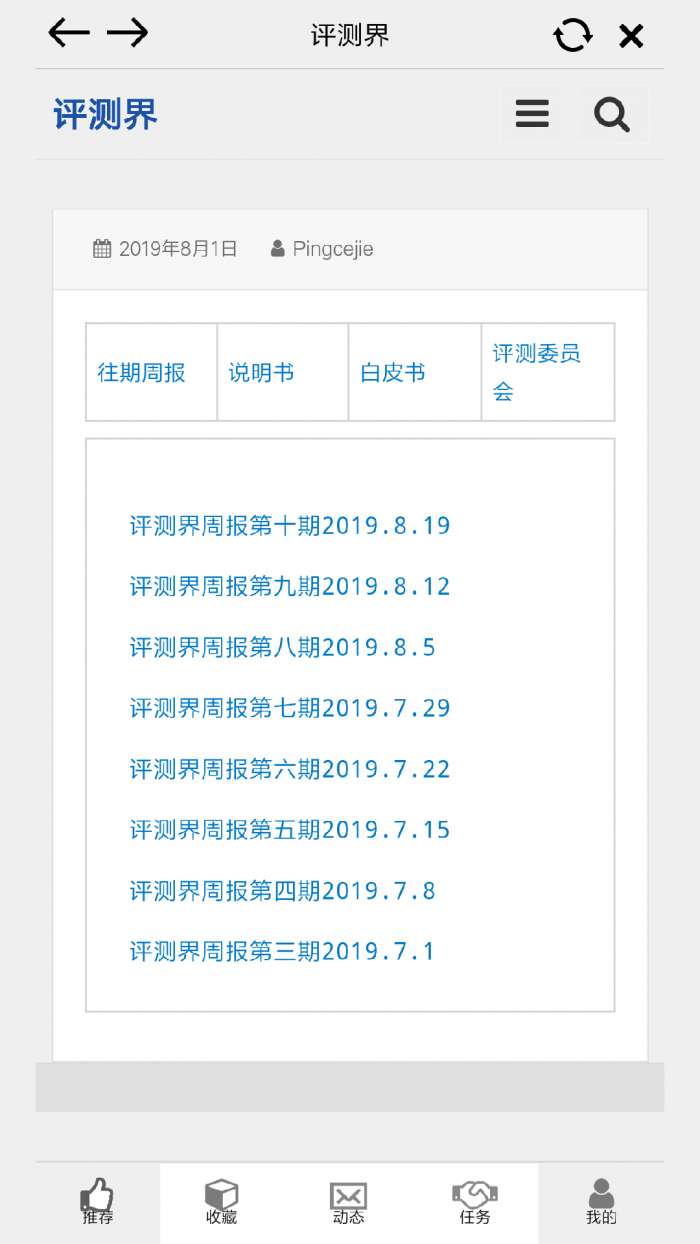
Task: Switch to 评测委员会 tab
Action: pos(537,372)
